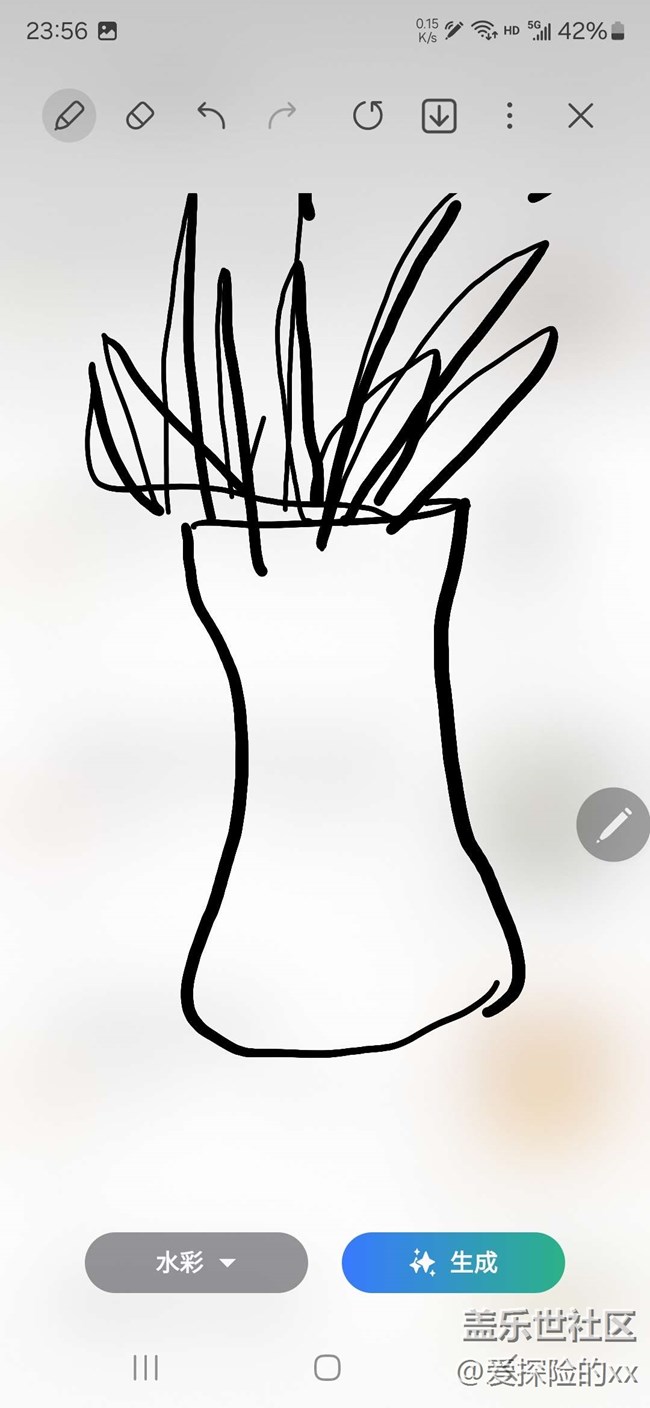This screenshot has width=650, height=1408.
Task: Open recent apps from navigation bar
Action: pos(146,1368)
